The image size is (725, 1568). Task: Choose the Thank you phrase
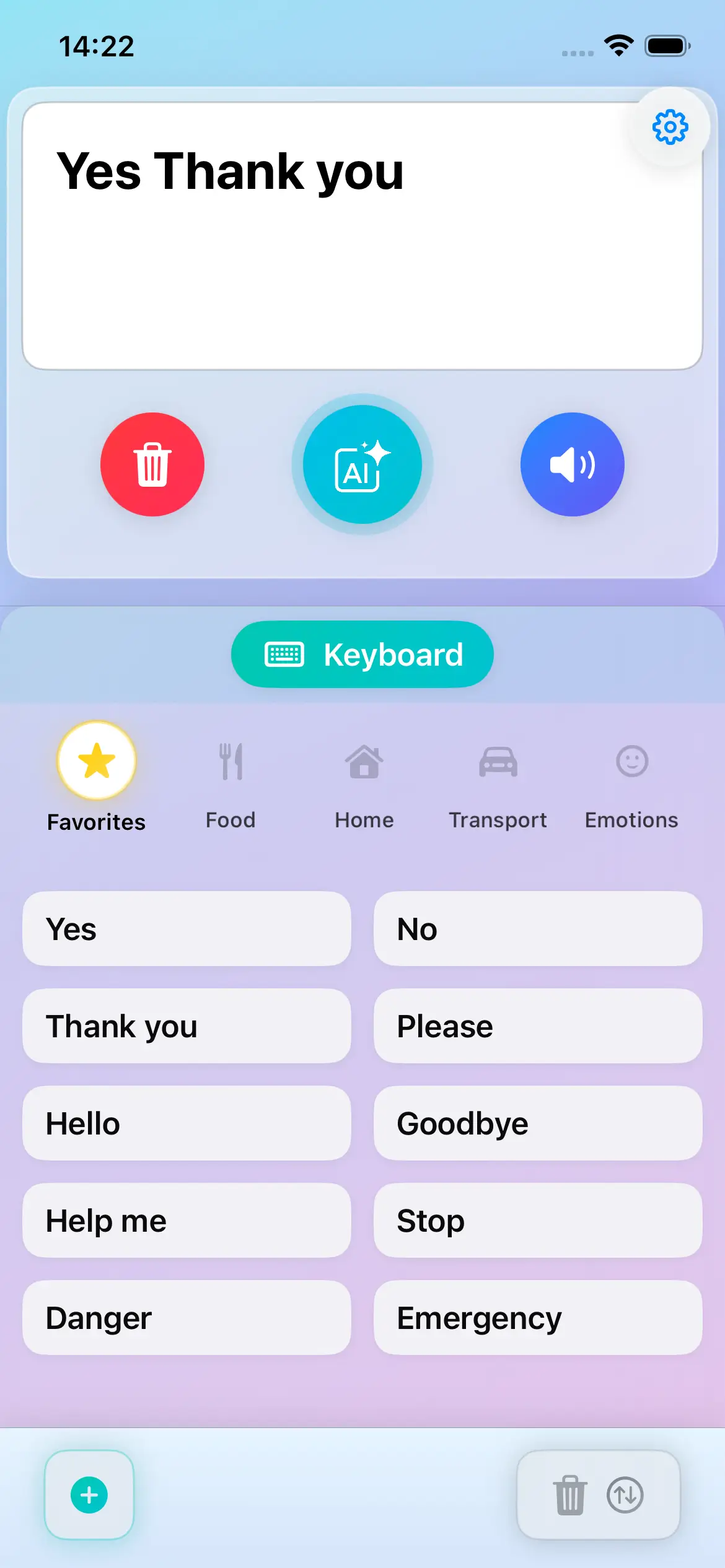coord(187,1026)
